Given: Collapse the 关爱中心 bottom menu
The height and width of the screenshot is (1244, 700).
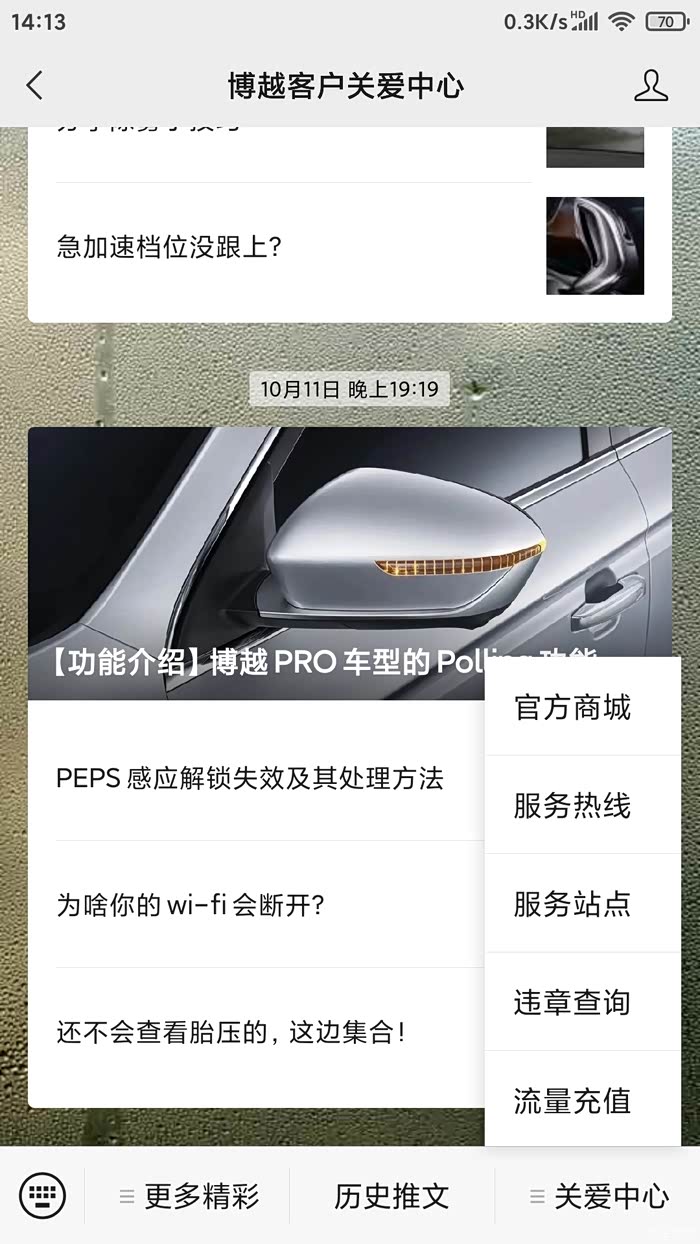Looking at the screenshot, I should pos(600,1195).
